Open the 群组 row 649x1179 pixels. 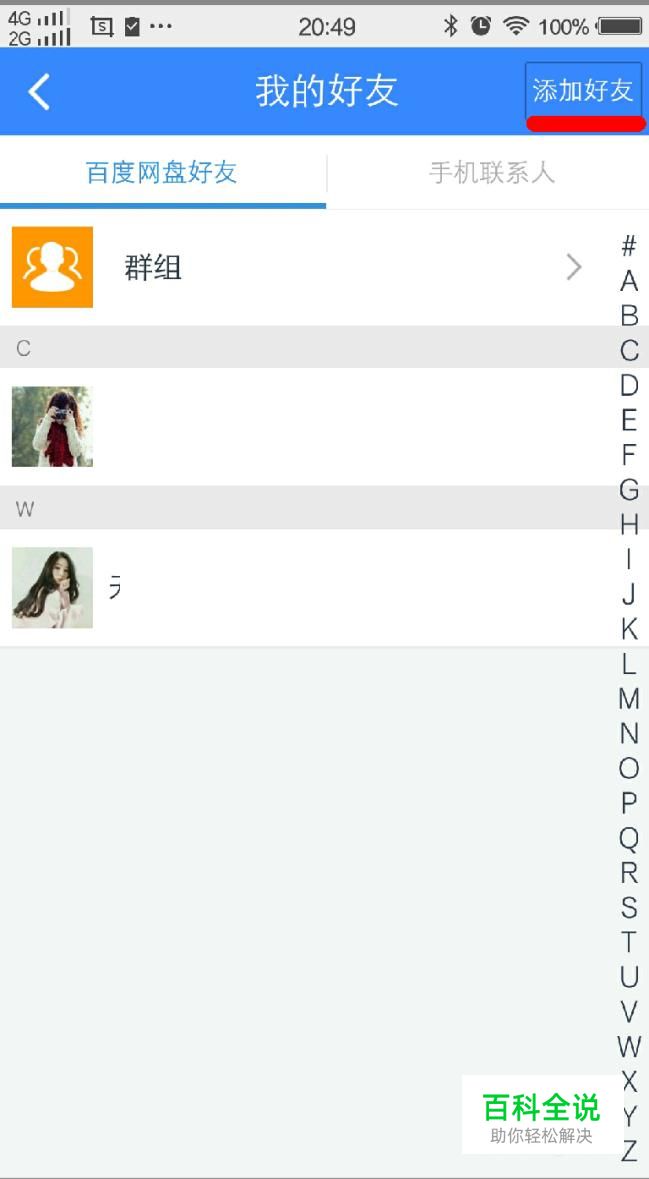(x=300, y=267)
